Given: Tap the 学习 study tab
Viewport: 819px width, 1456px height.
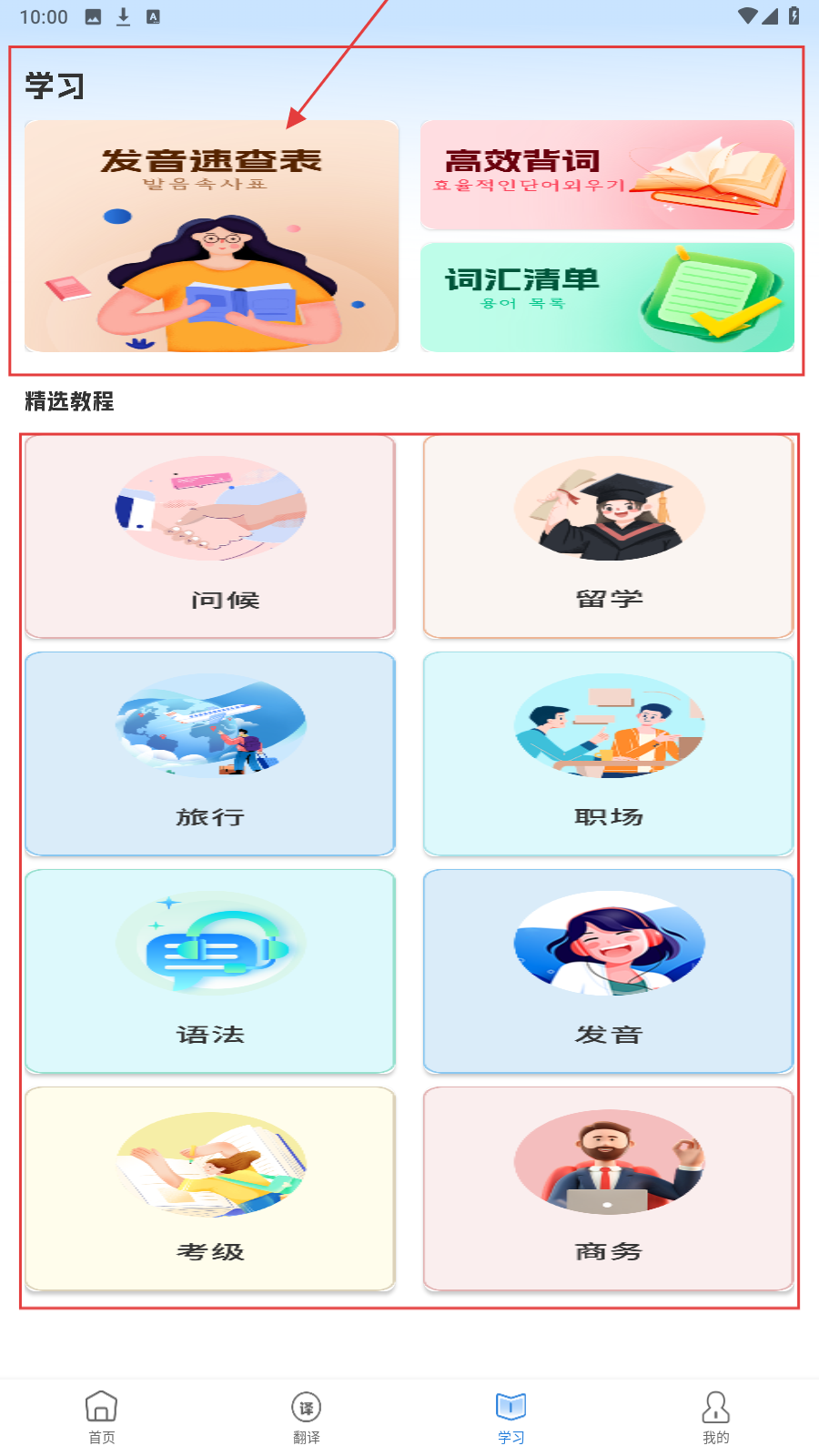Looking at the screenshot, I should pos(511,1417).
